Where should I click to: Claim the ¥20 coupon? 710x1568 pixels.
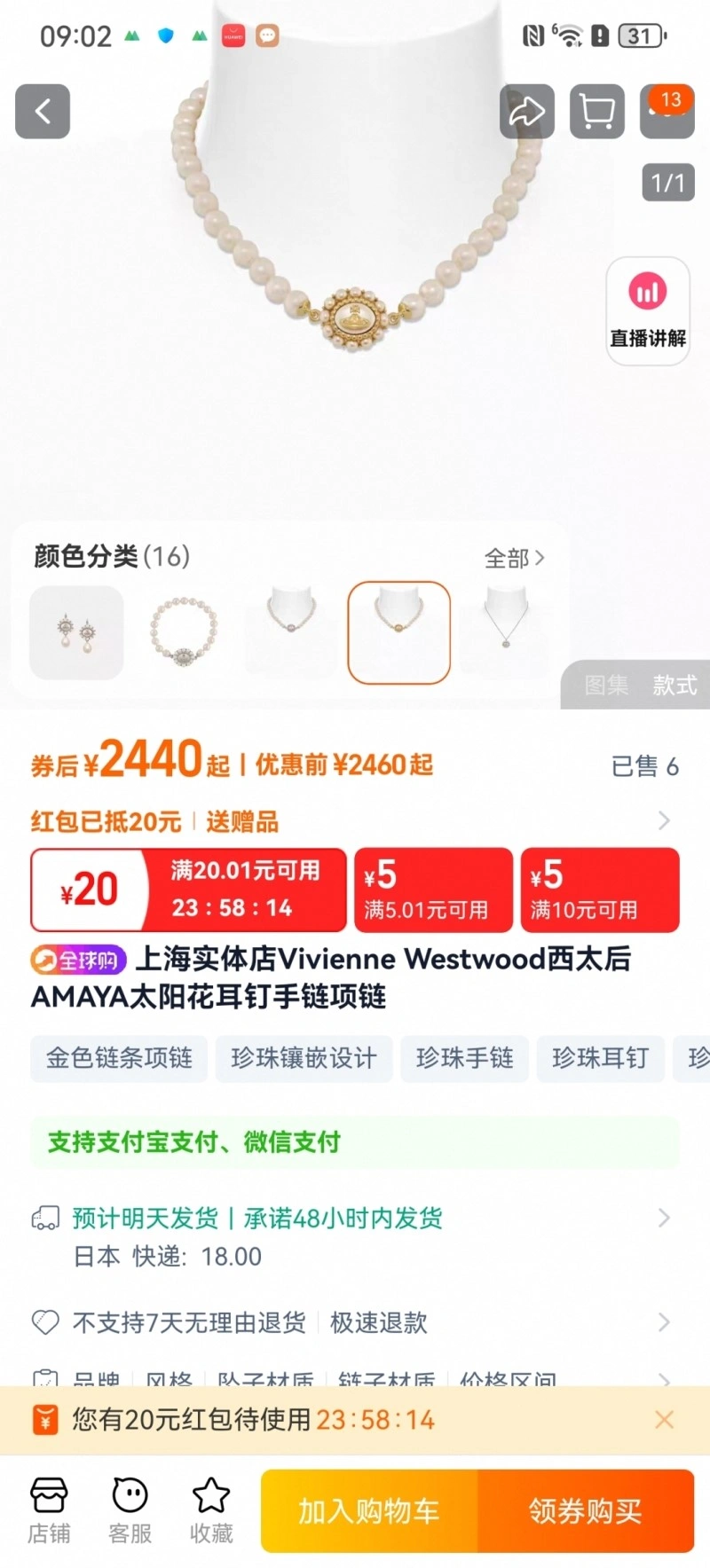188,890
